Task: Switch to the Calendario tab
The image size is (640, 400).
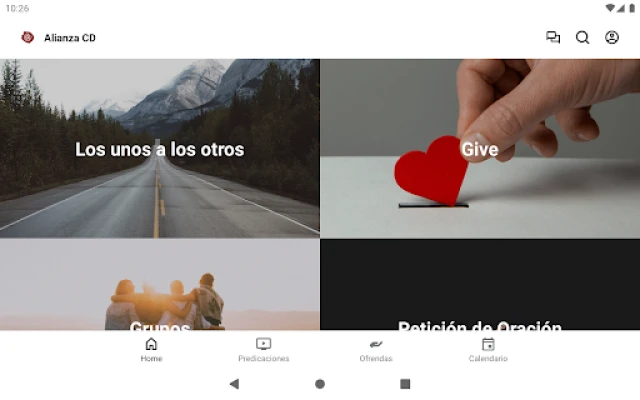Action: coord(488,349)
